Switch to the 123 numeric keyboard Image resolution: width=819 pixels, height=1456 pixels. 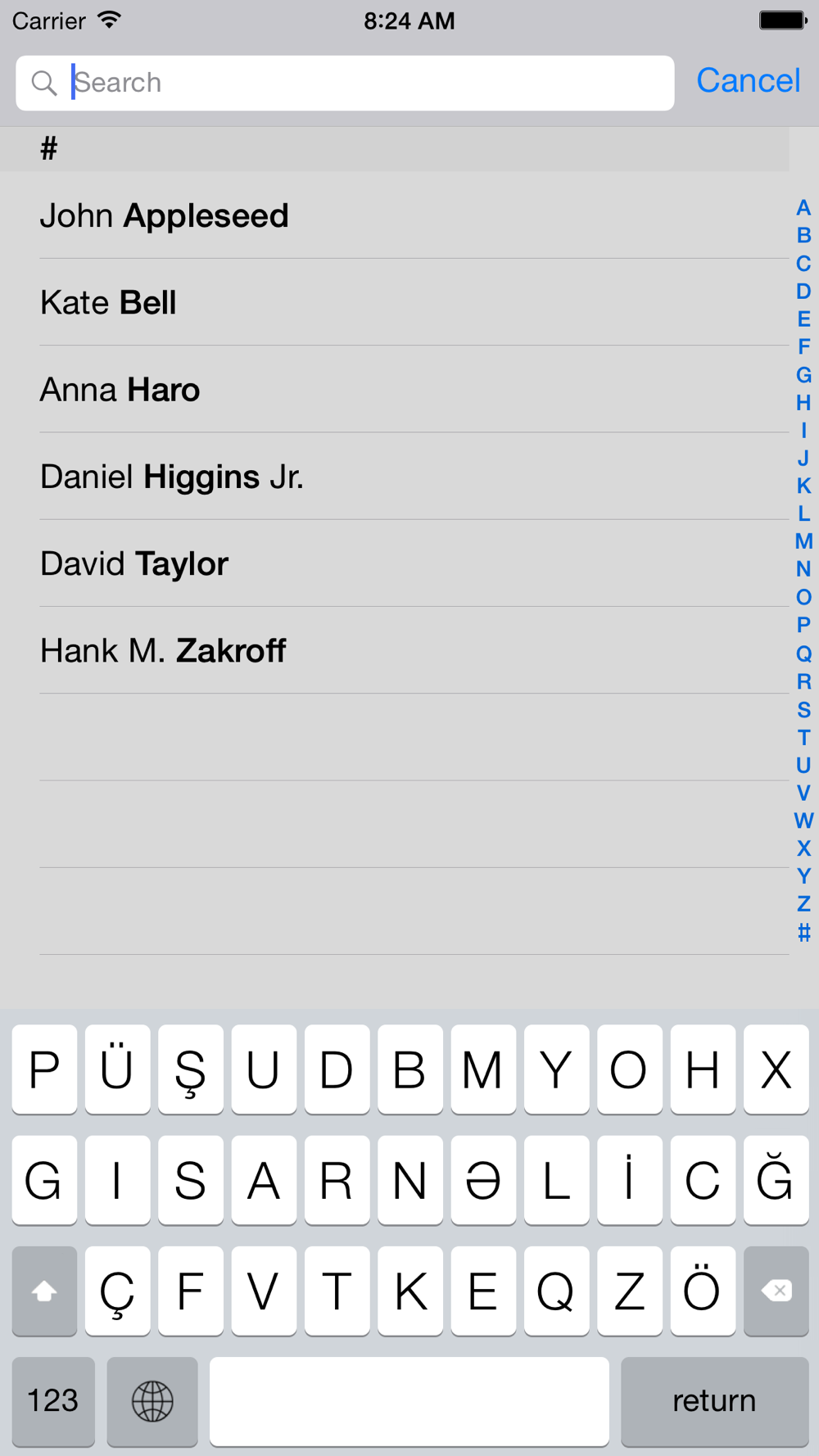click(53, 1401)
